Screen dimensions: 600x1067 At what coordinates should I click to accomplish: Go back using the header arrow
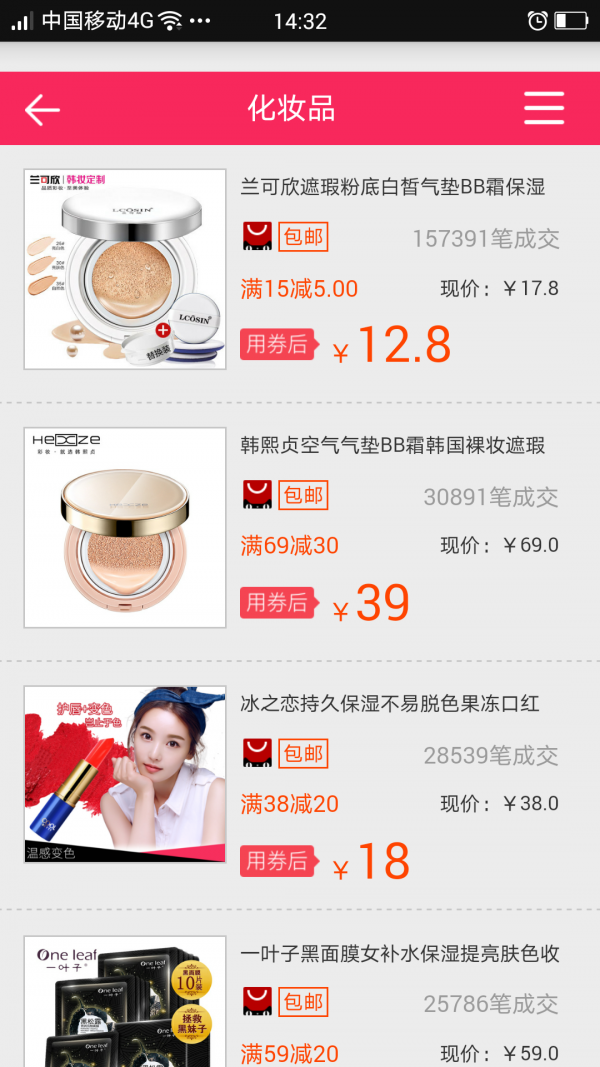42,109
